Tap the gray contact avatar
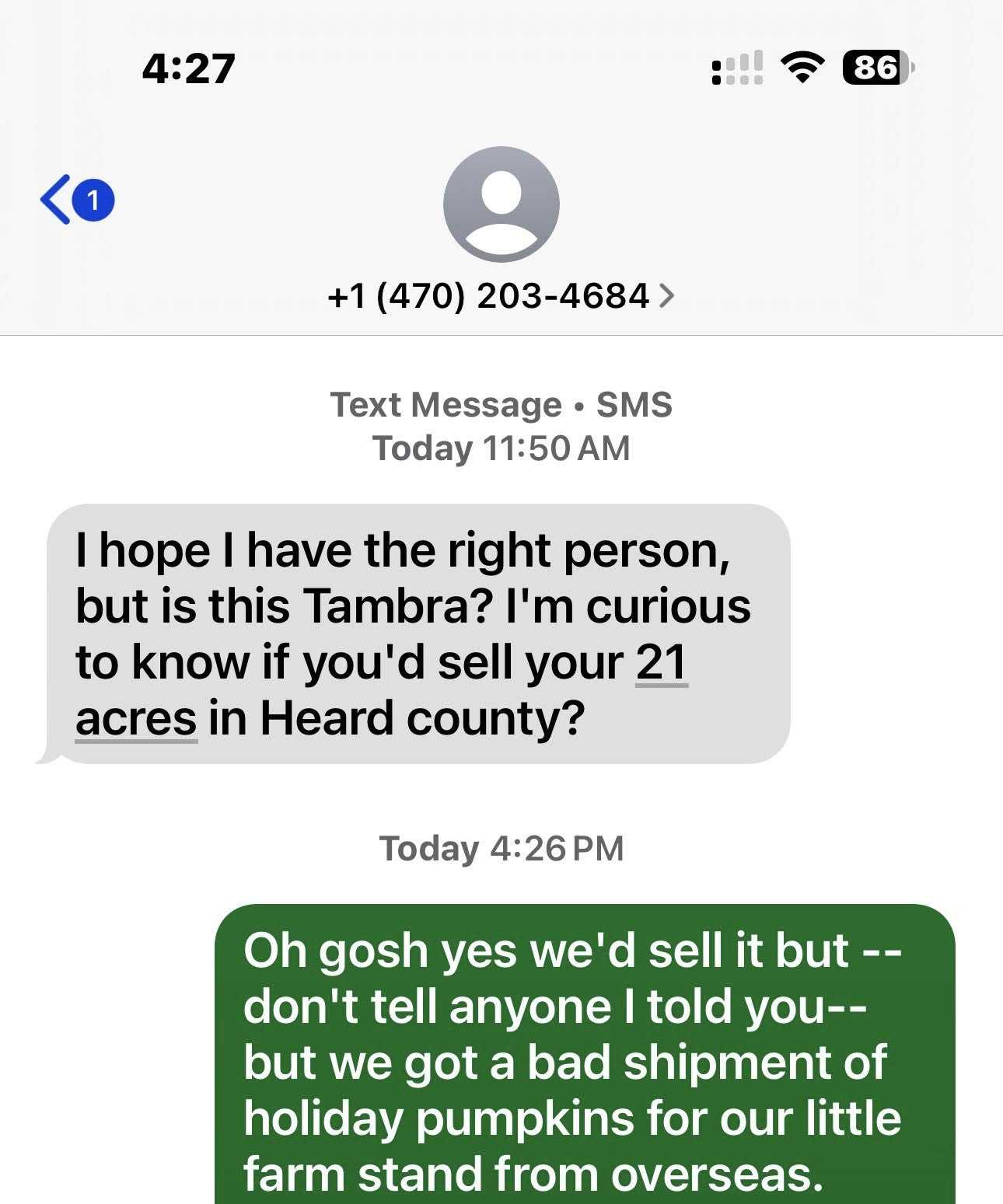This screenshot has width=1003, height=1204. (x=501, y=204)
